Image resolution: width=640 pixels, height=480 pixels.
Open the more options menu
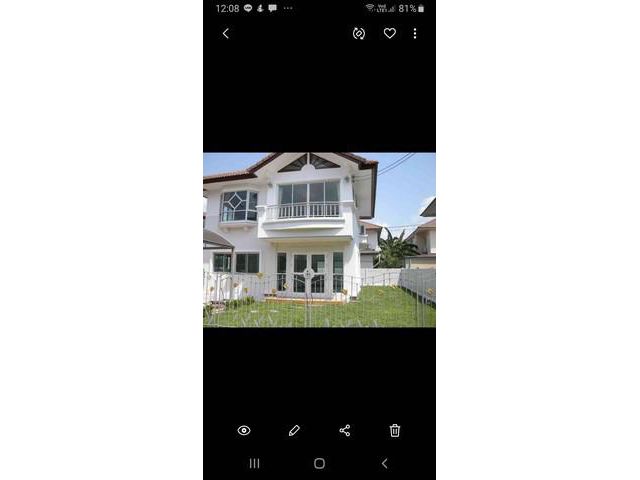pos(415,33)
